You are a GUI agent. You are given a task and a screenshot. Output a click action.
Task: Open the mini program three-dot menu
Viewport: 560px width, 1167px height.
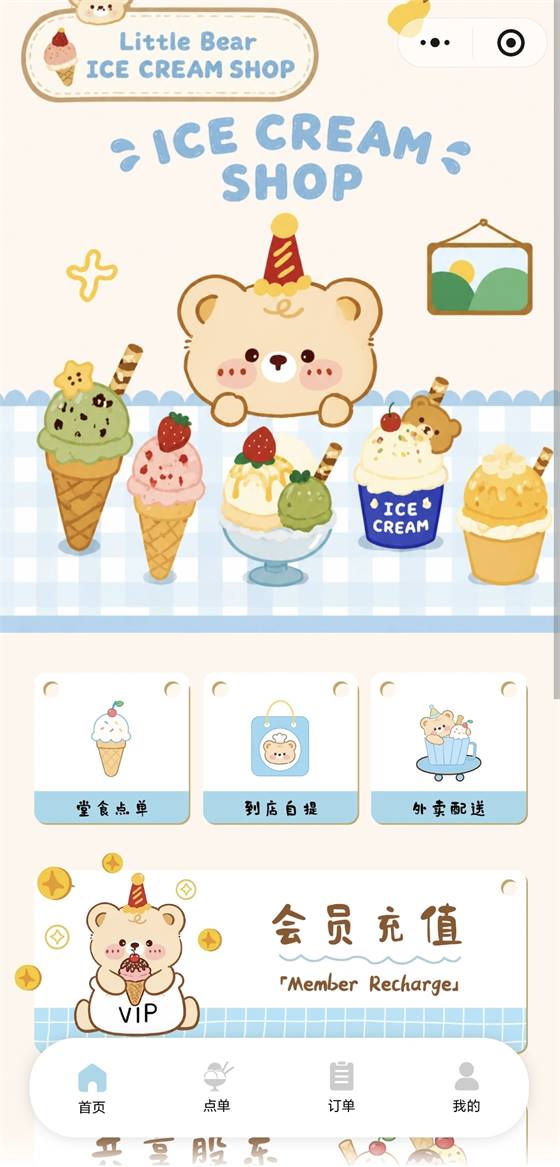435,43
